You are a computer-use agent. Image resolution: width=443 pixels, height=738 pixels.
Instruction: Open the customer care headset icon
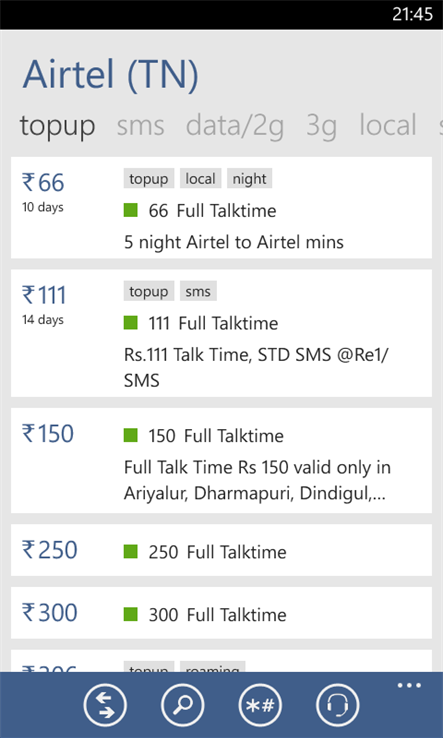click(338, 706)
